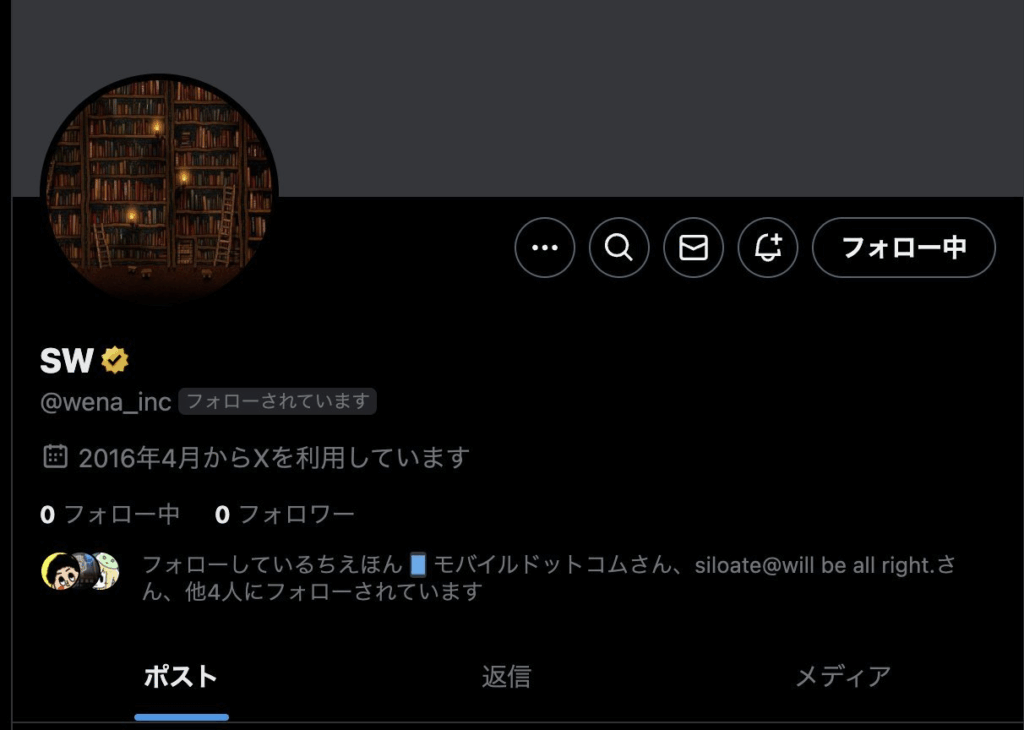
Task: Switch to the メディア tab
Action: point(842,677)
